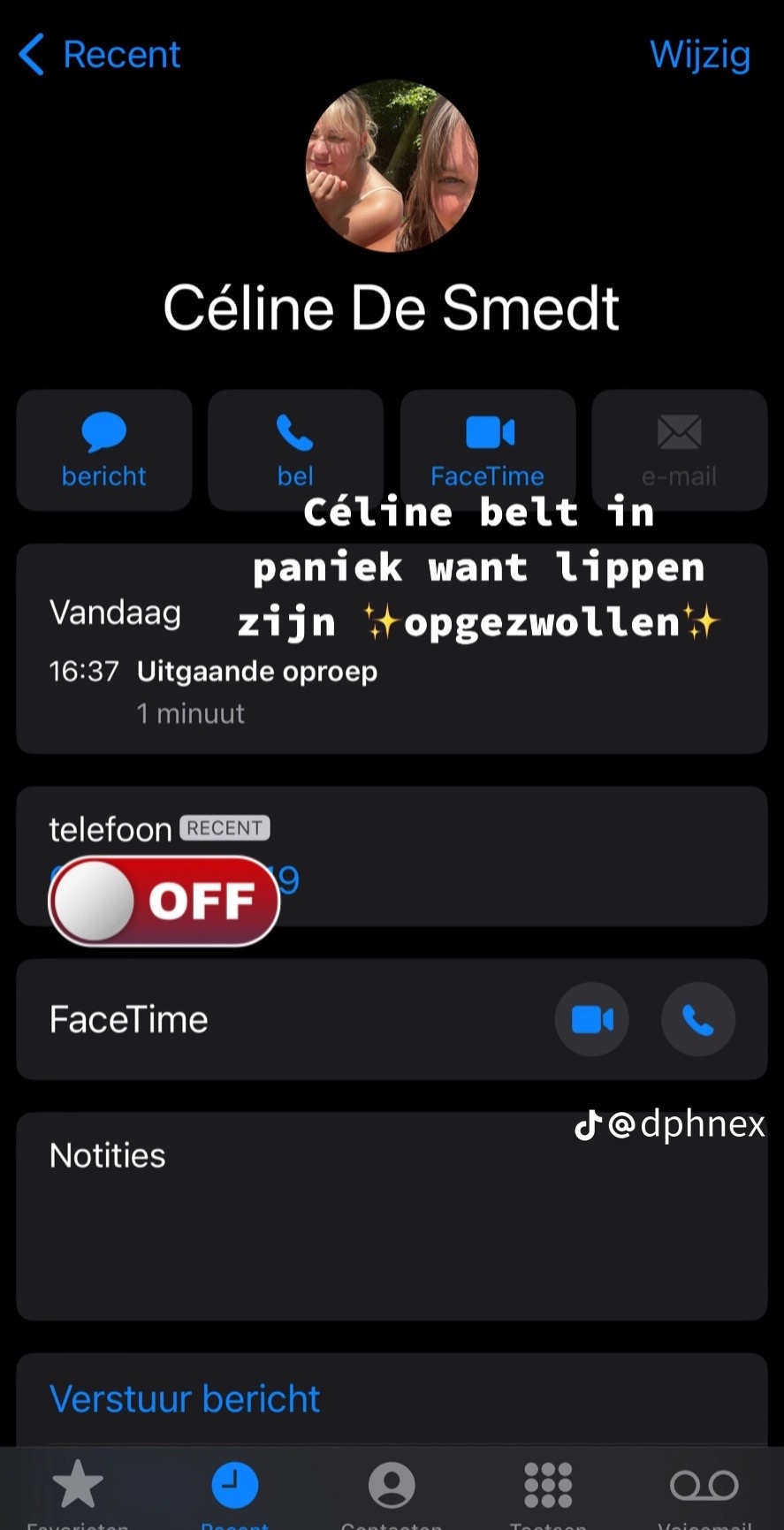
Task: Tap Wijzig to edit the contact
Action: point(699,55)
